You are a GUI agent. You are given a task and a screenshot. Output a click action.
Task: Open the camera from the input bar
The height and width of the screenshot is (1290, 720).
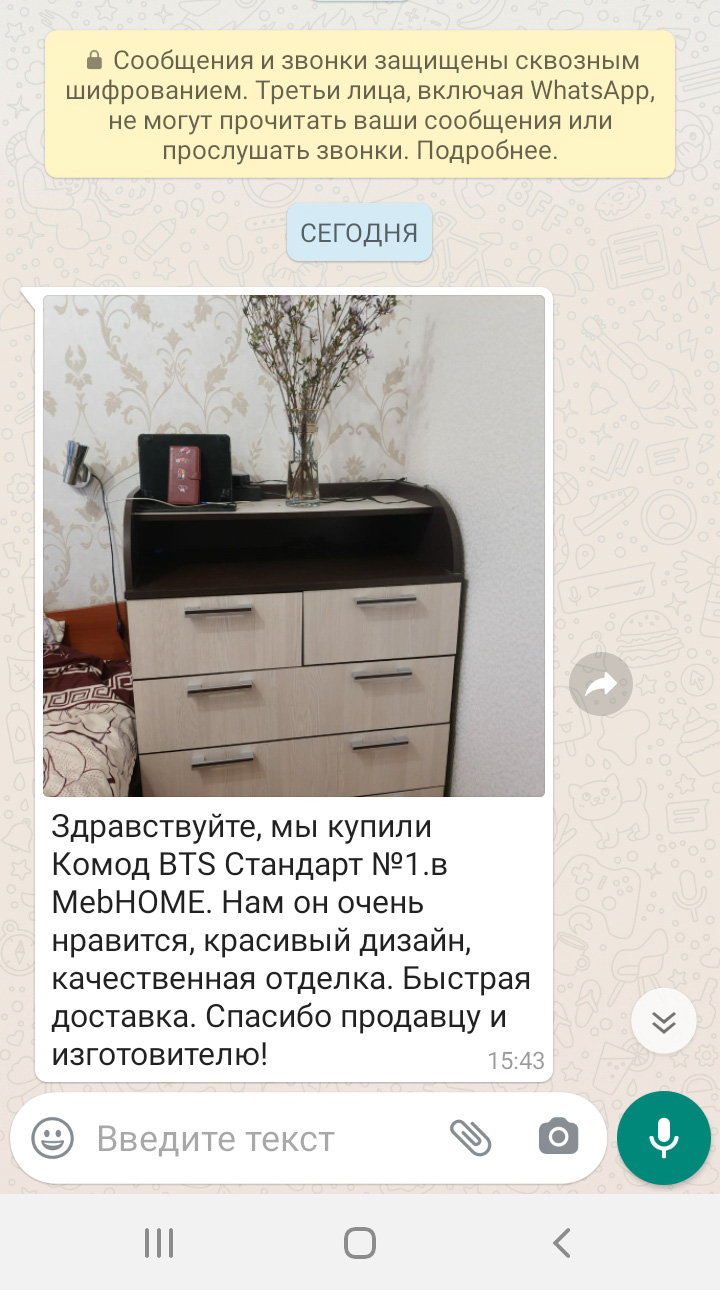tap(558, 1137)
